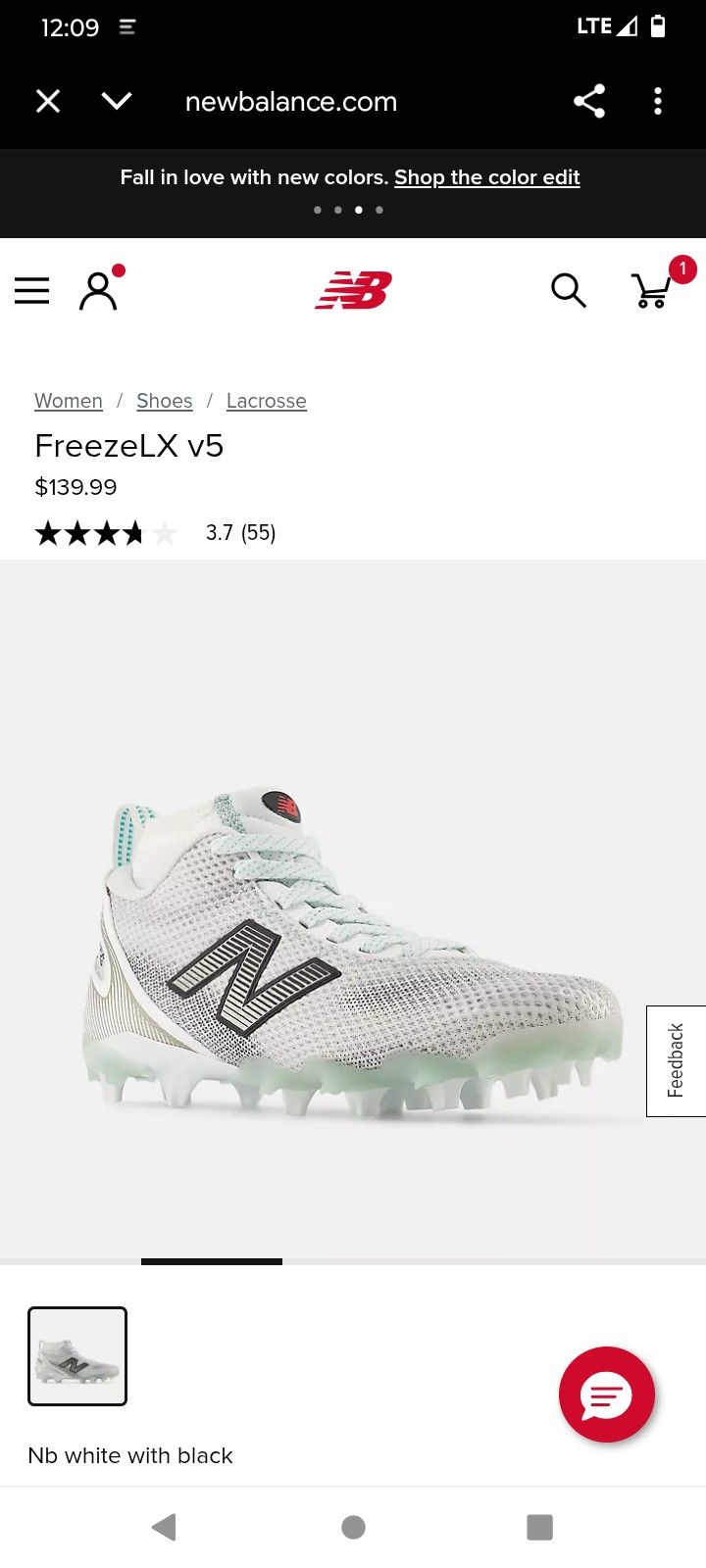
Task: Open the browser overflow menu icon
Action: (657, 101)
